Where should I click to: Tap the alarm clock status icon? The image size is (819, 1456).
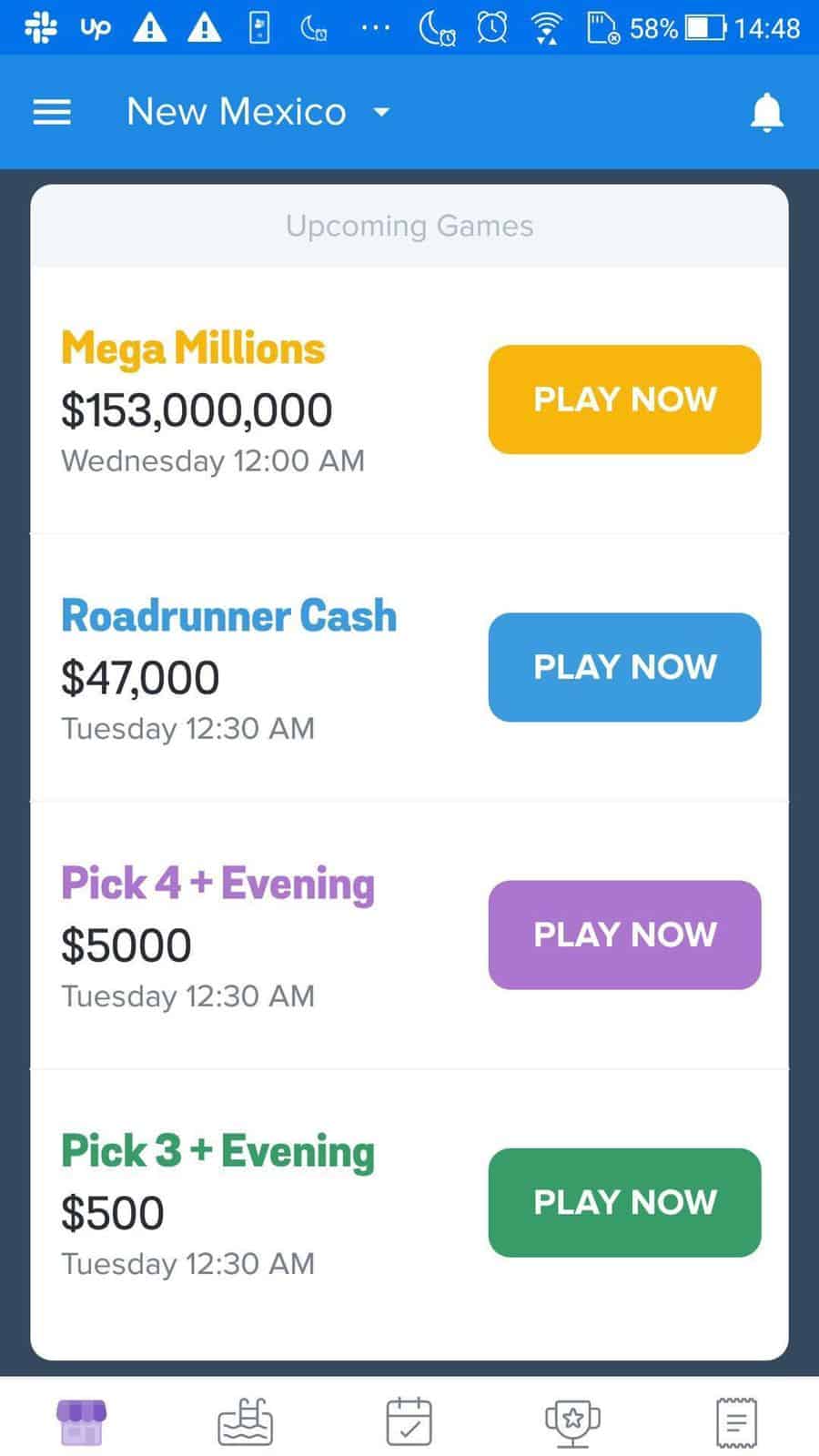click(x=490, y=27)
